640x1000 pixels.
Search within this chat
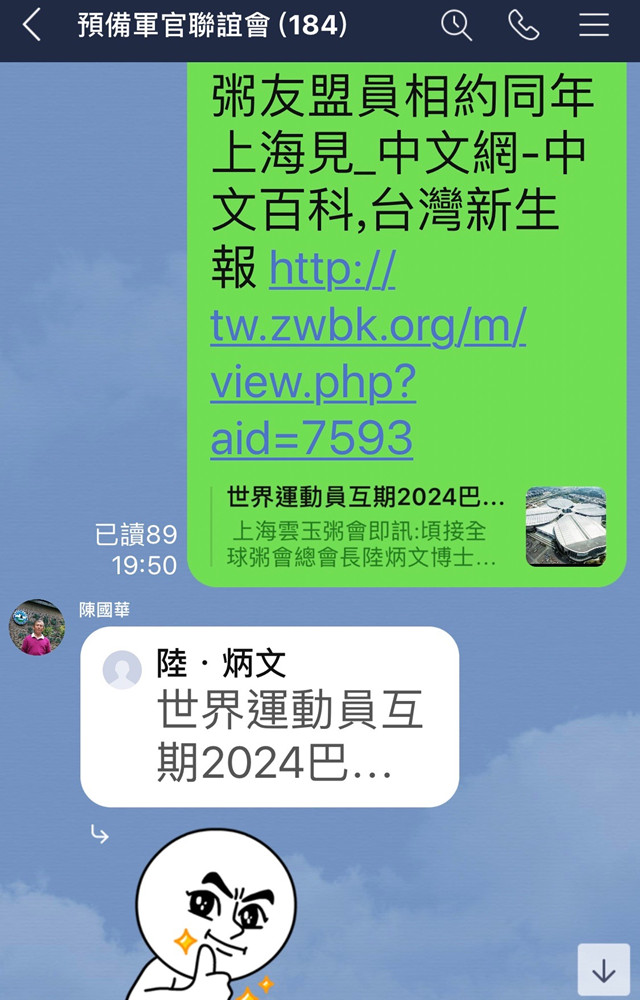[456, 26]
